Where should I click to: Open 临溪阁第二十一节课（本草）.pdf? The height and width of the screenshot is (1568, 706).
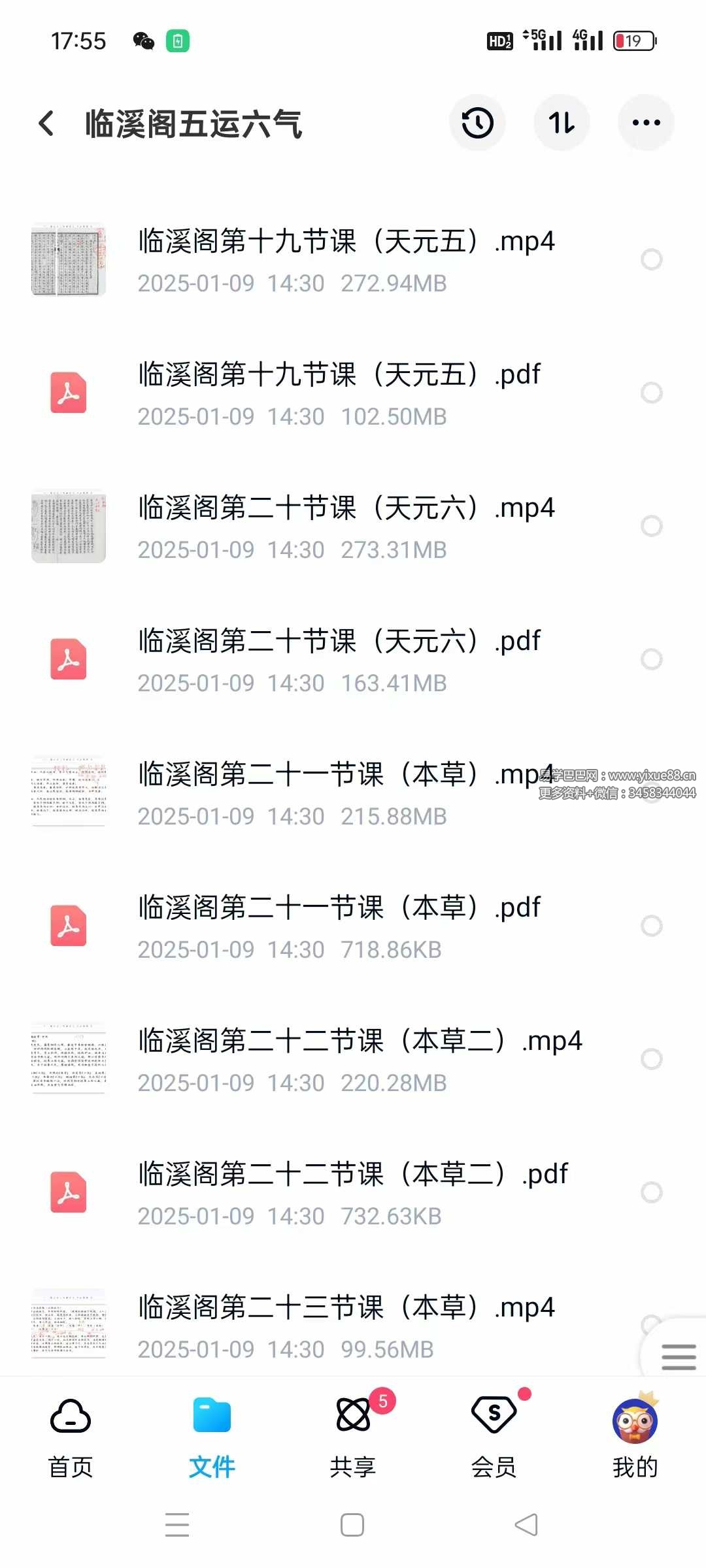pos(340,926)
